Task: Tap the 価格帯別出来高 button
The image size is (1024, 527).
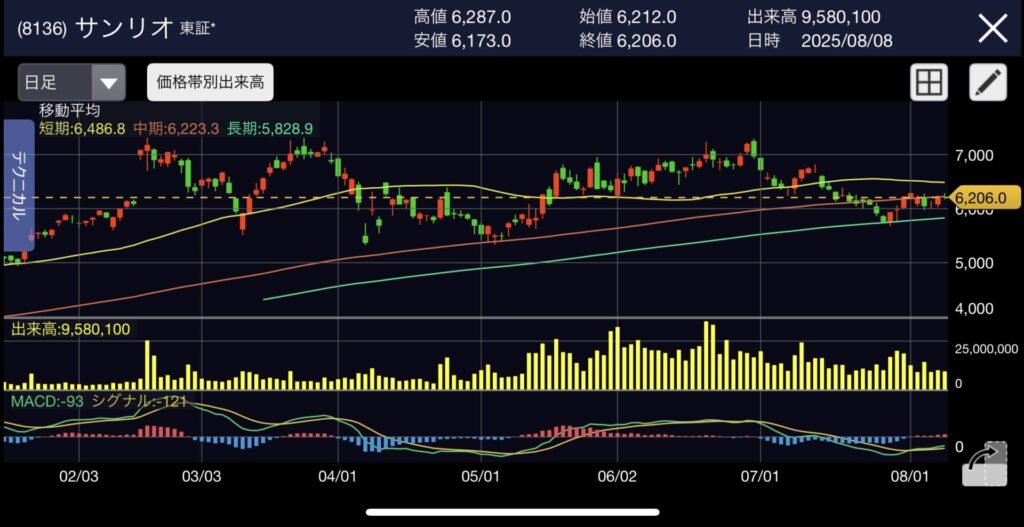Action: pos(210,82)
